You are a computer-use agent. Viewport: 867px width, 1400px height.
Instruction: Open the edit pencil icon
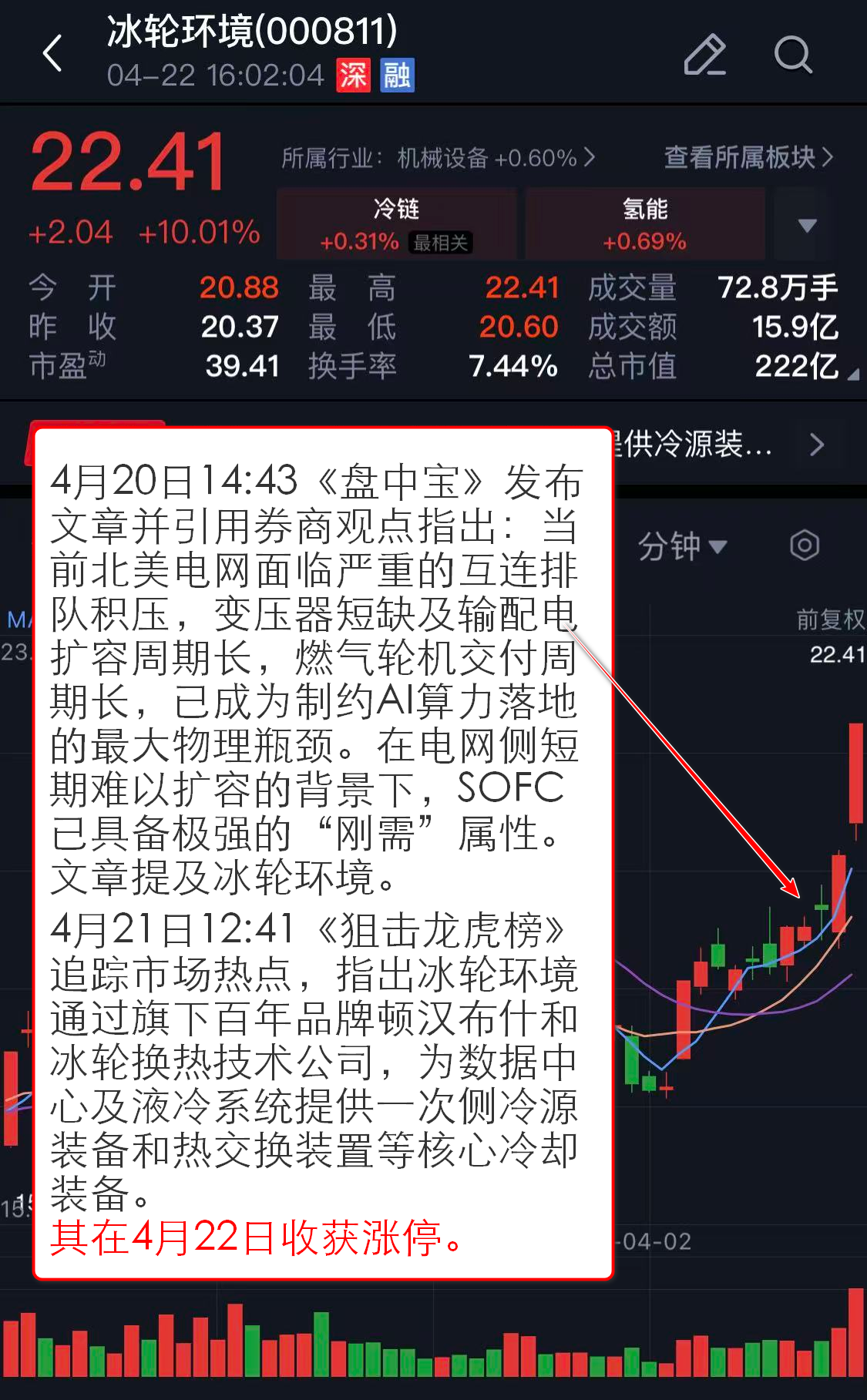tap(704, 55)
